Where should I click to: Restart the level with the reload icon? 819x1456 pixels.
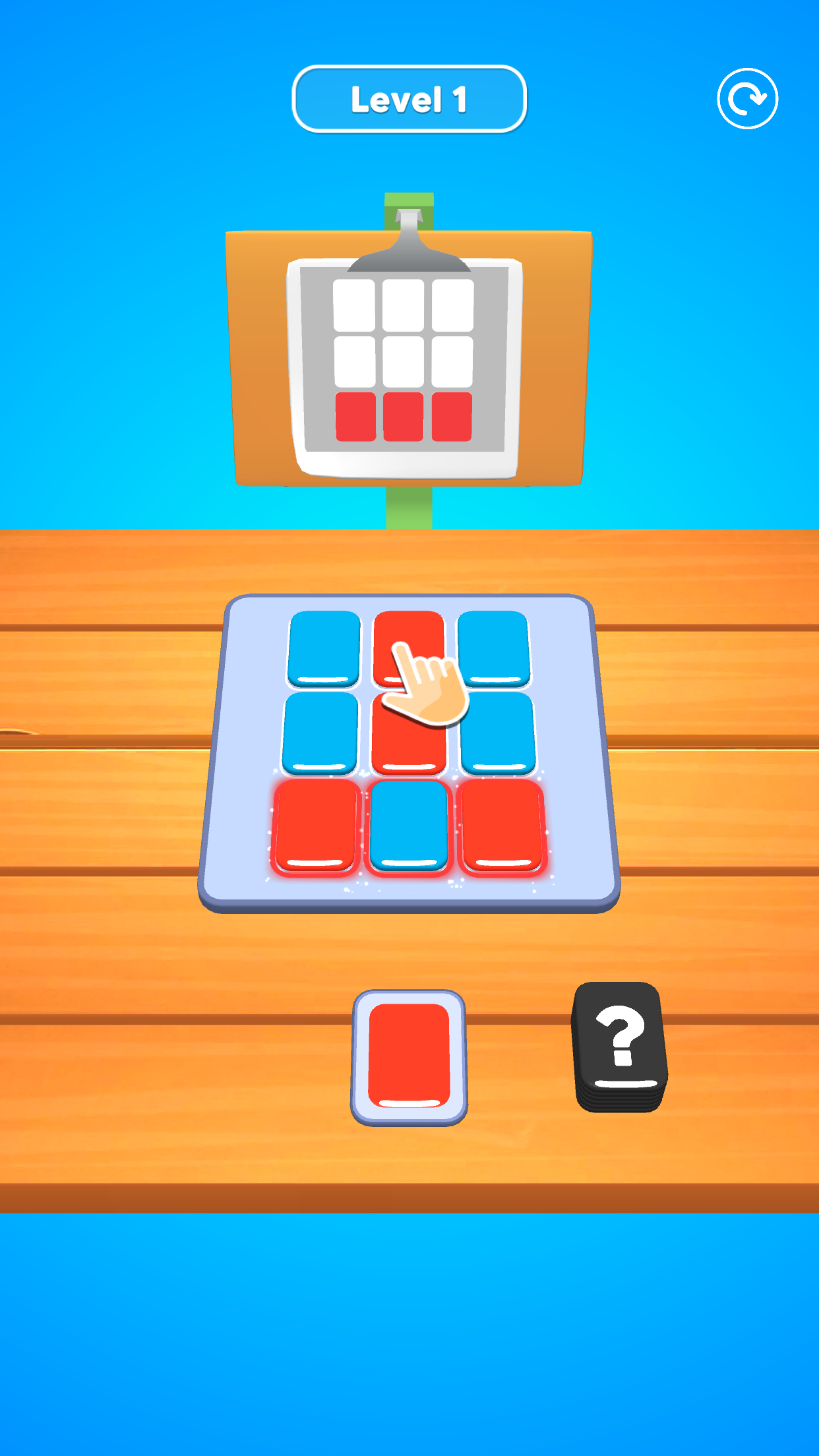pos(747,99)
